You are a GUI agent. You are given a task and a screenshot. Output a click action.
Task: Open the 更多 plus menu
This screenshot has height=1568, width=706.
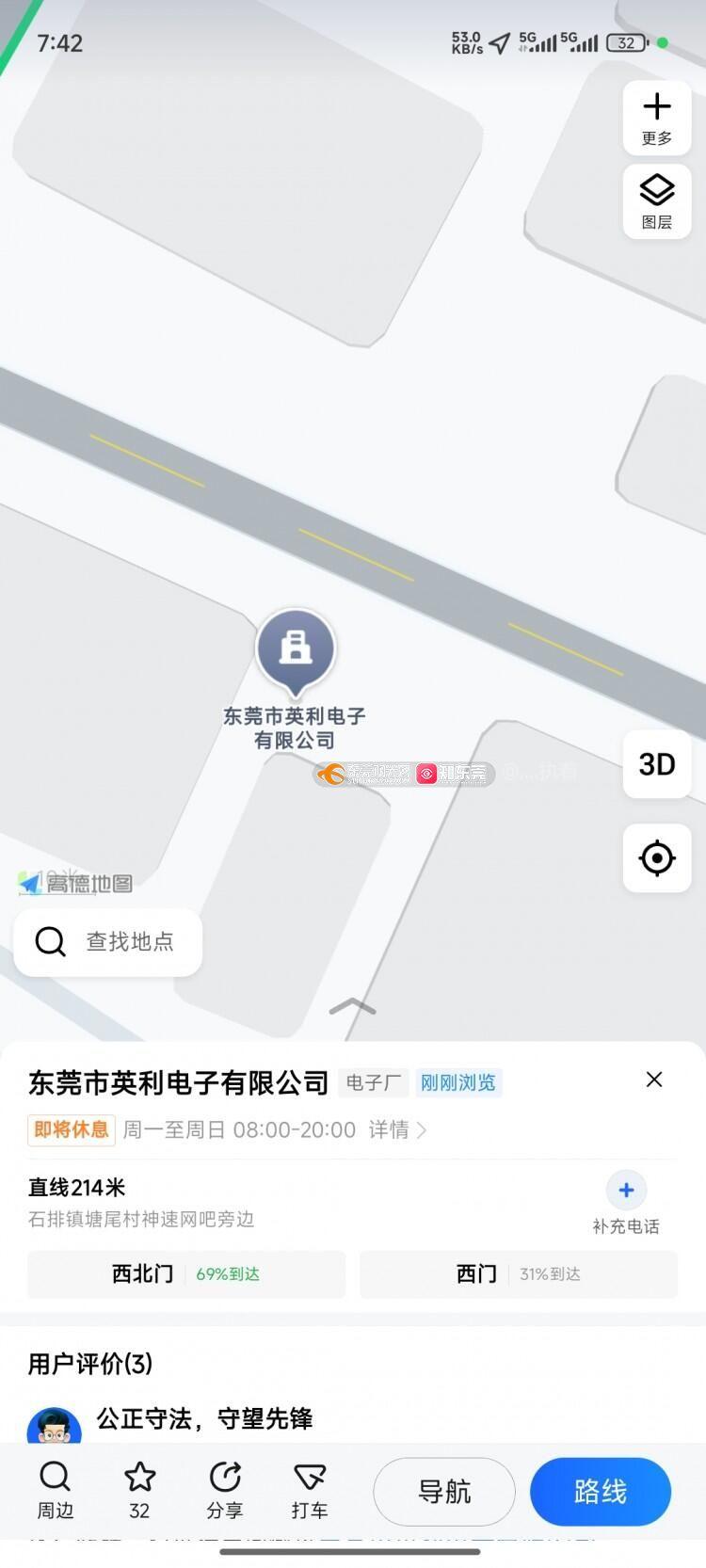(x=657, y=118)
